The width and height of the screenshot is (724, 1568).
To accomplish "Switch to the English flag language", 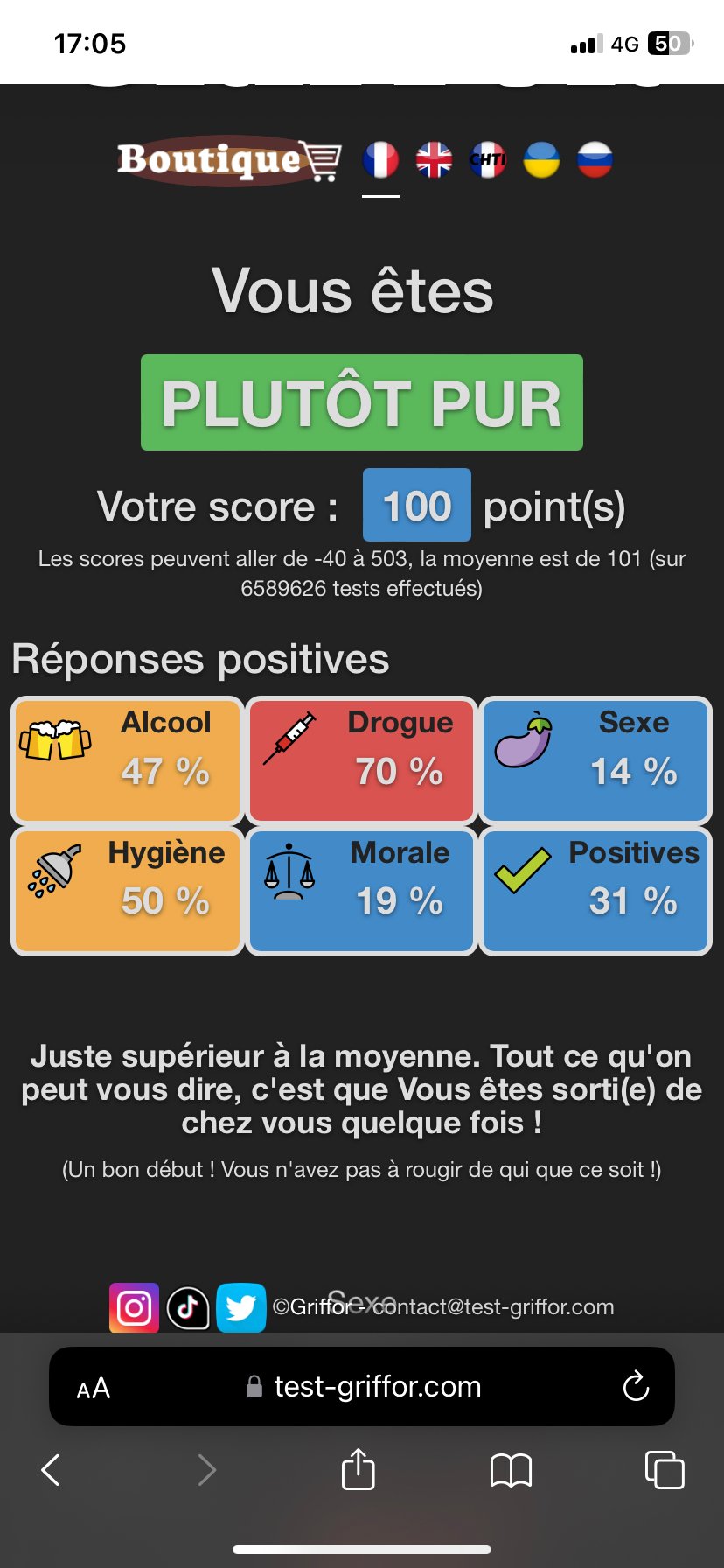I will (434, 160).
